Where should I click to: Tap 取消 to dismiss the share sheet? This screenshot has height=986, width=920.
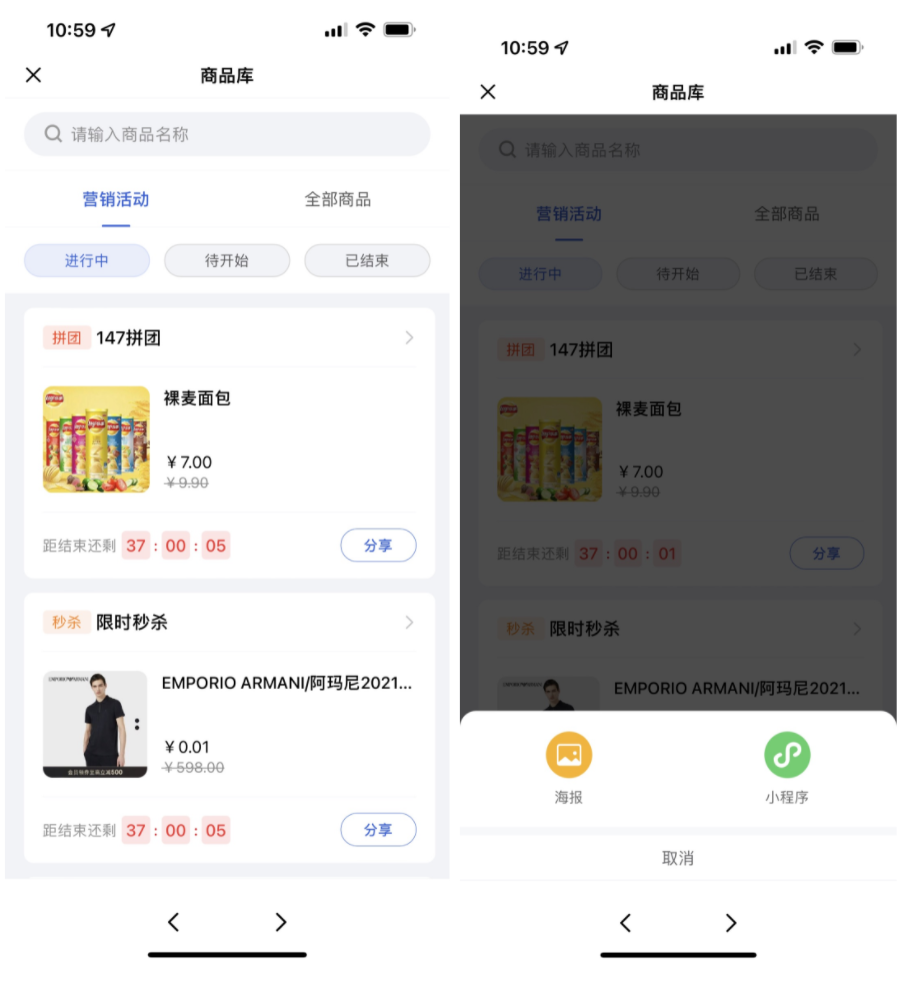pyautogui.click(x=677, y=858)
